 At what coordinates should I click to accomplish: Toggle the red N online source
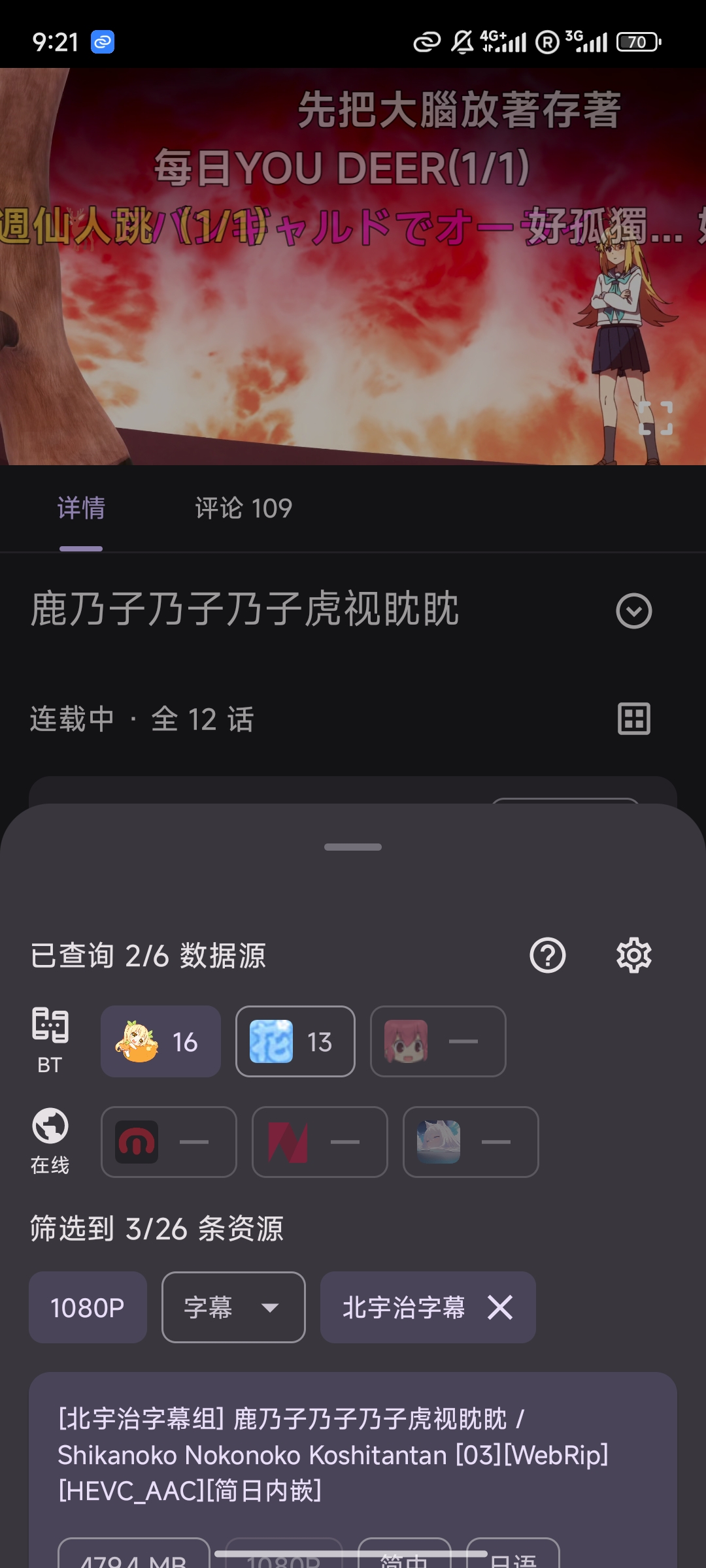pyautogui.click(x=319, y=1143)
